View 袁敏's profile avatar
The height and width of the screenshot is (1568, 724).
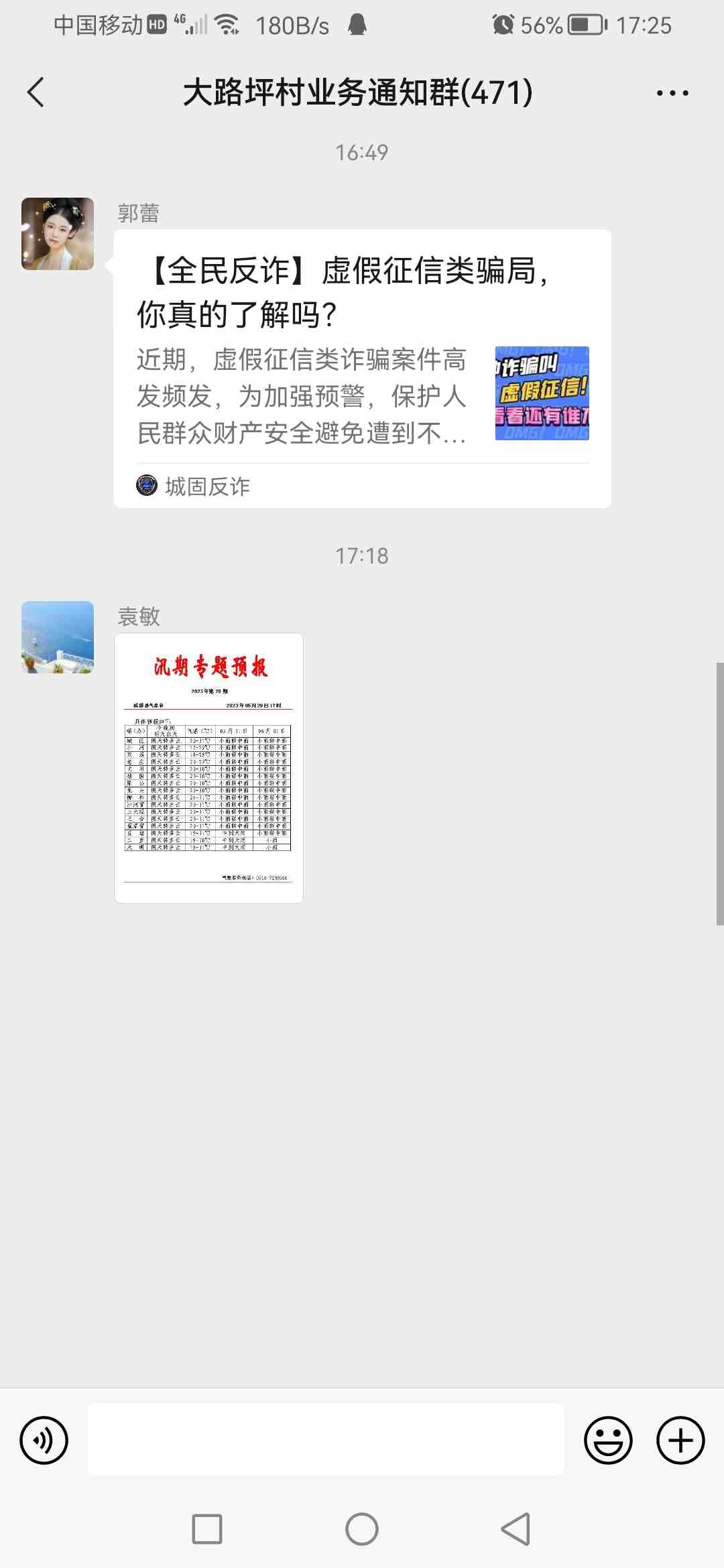point(58,637)
